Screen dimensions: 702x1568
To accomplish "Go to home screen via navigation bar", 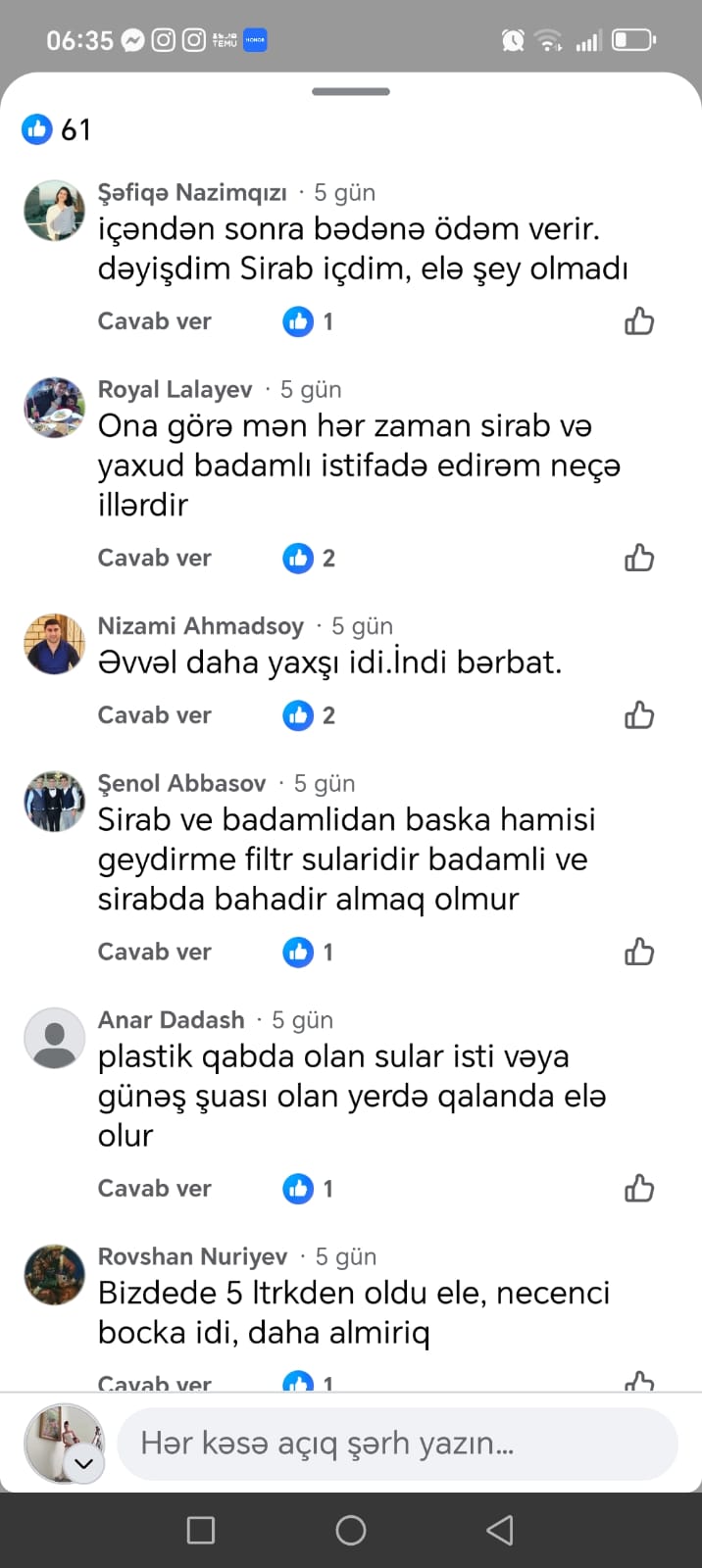I will (x=350, y=1530).
